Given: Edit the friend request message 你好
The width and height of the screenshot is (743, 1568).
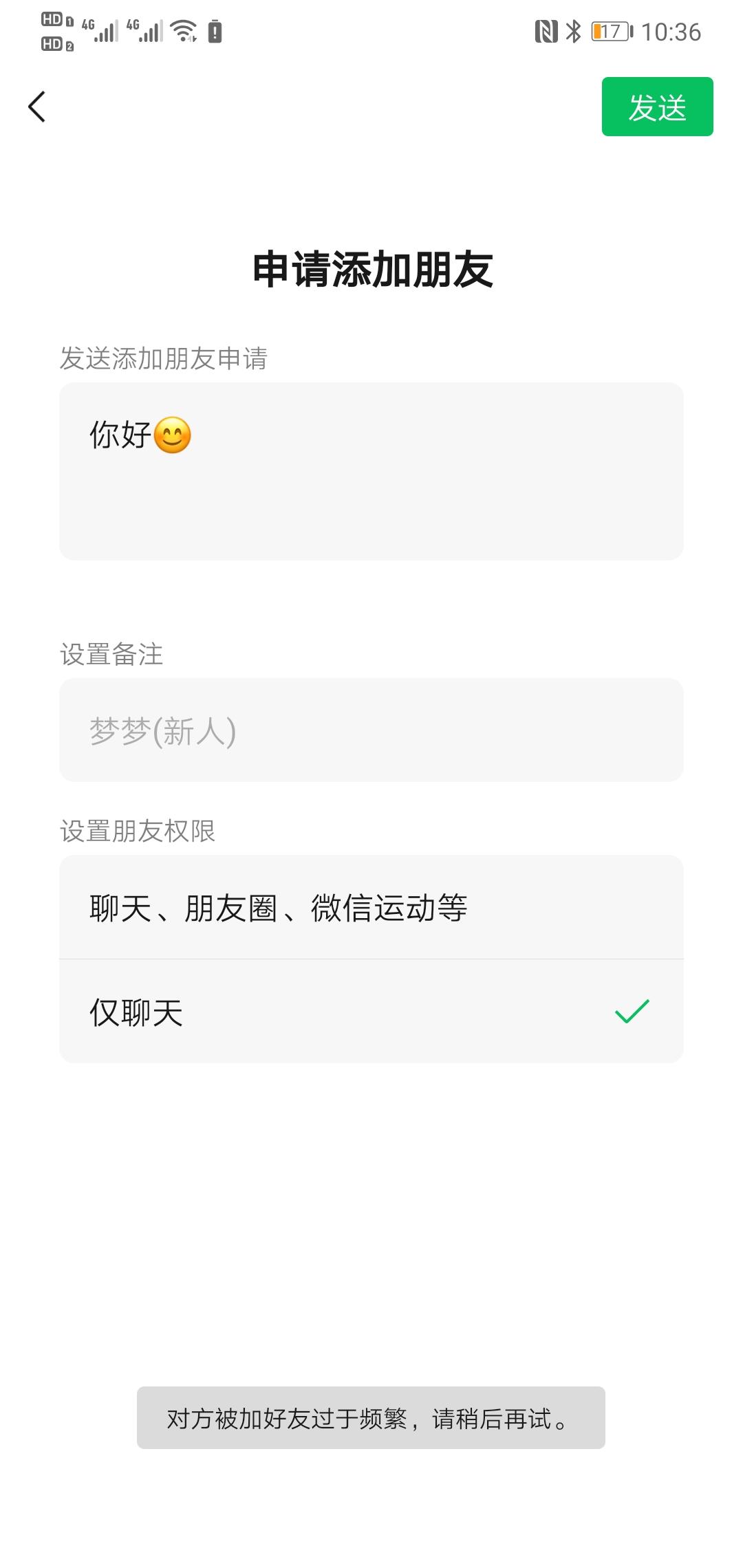Looking at the screenshot, I should 371,471.
